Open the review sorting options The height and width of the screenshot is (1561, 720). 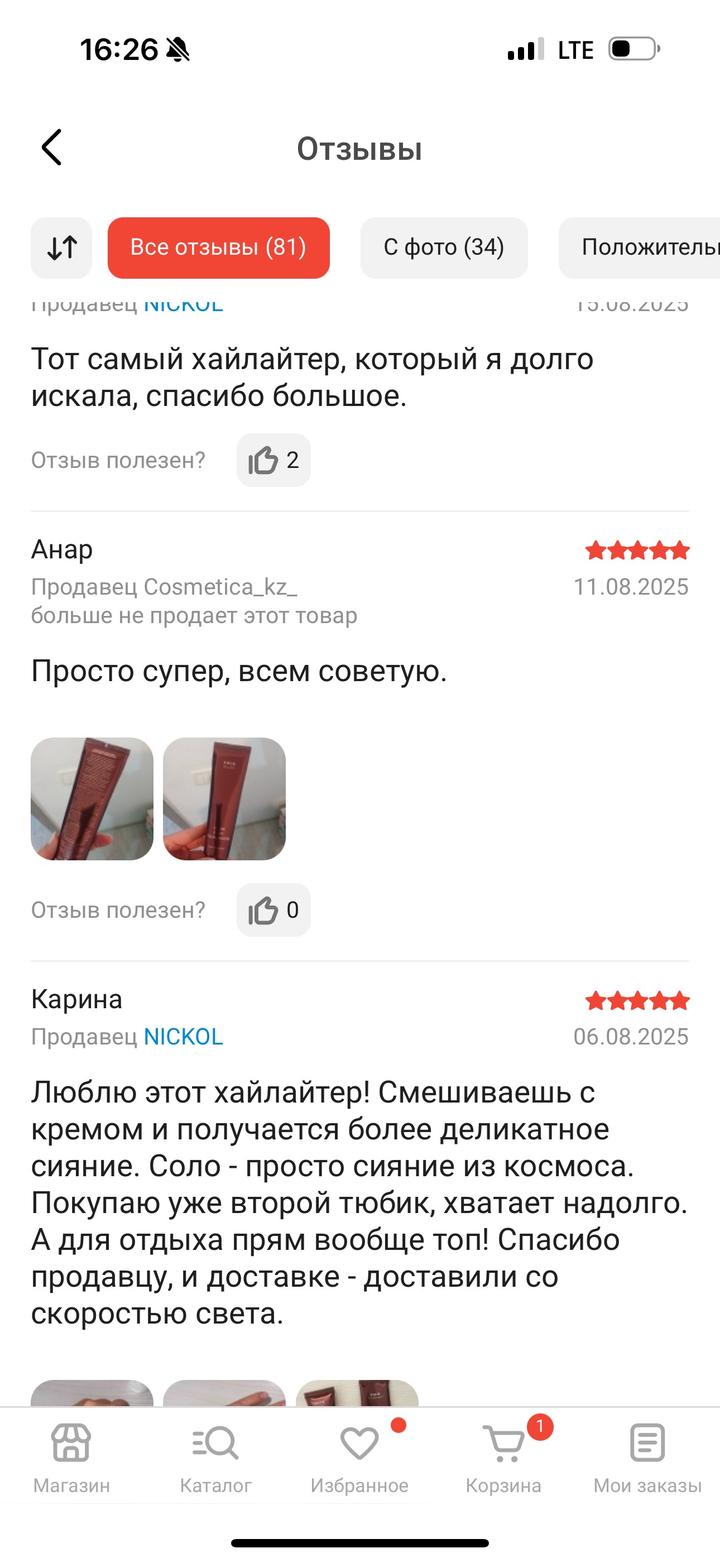62,247
